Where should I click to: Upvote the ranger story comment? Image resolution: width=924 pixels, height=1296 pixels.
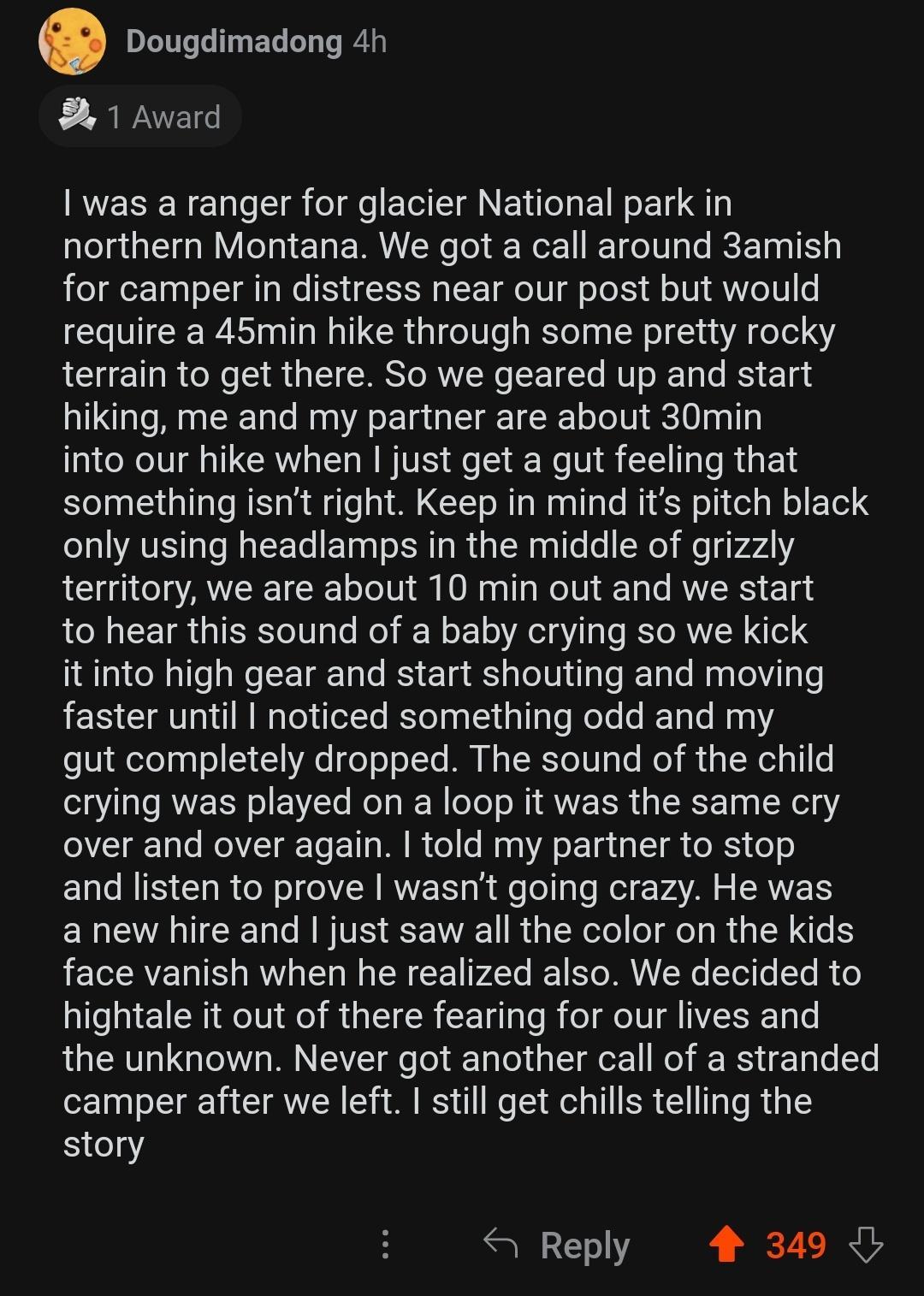[x=727, y=1245]
